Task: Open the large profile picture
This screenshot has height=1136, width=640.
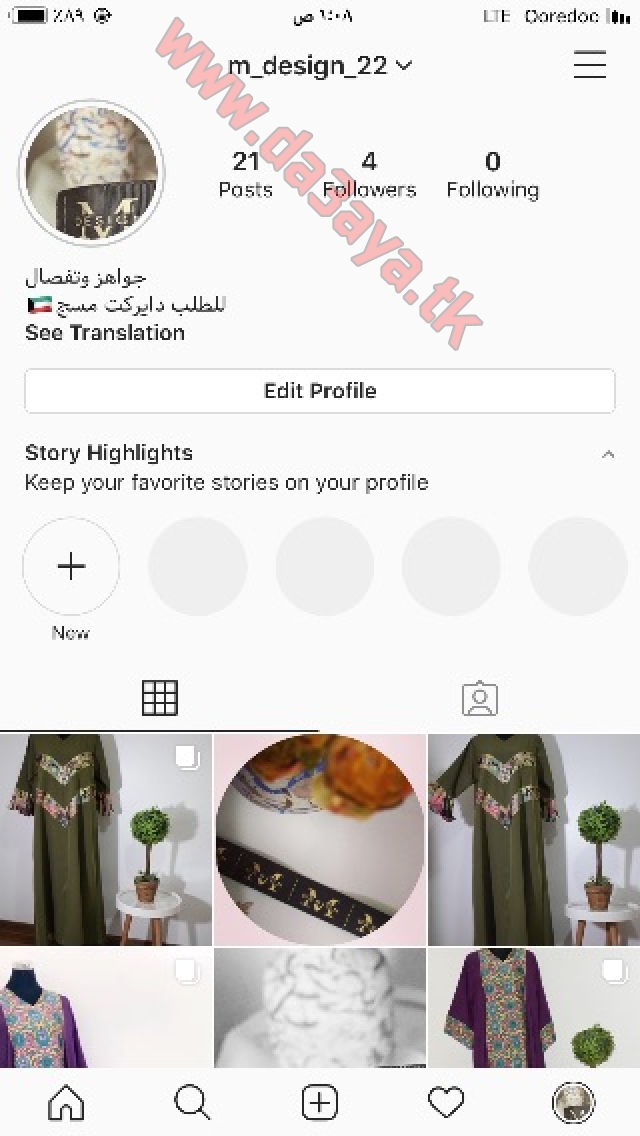Action: (91, 173)
